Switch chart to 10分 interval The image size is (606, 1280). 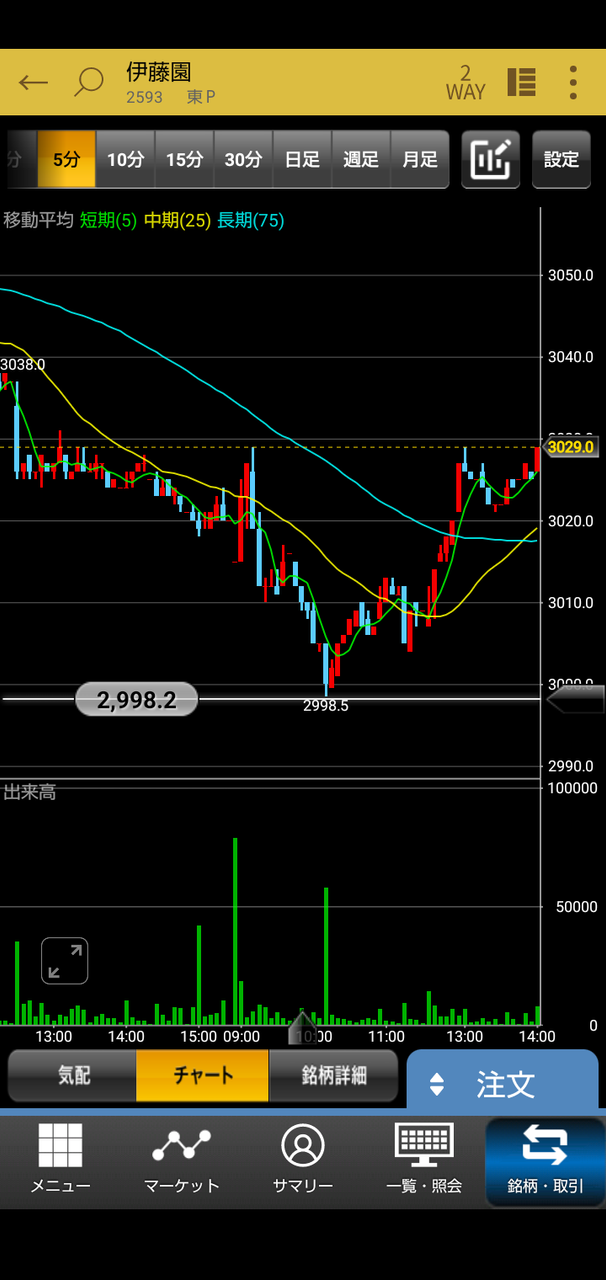pyautogui.click(x=125, y=159)
